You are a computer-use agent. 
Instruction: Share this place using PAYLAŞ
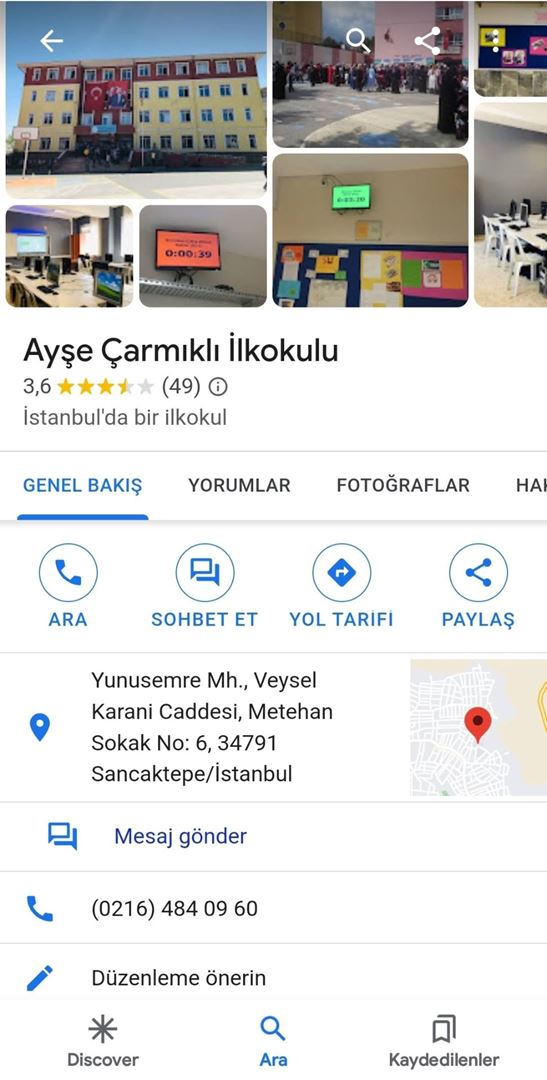(x=478, y=585)
